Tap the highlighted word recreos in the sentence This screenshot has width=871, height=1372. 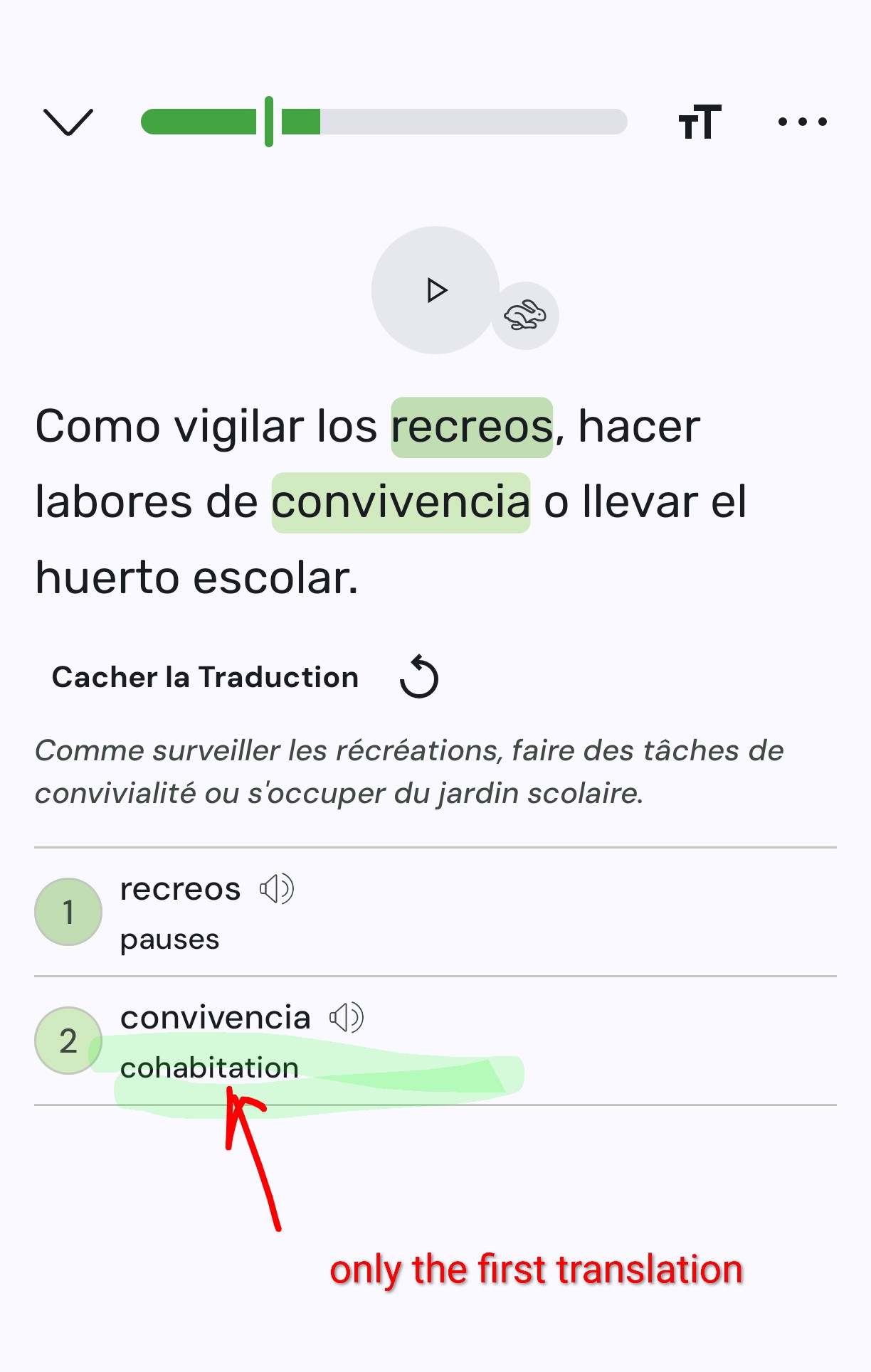click(x=472, y=427)
